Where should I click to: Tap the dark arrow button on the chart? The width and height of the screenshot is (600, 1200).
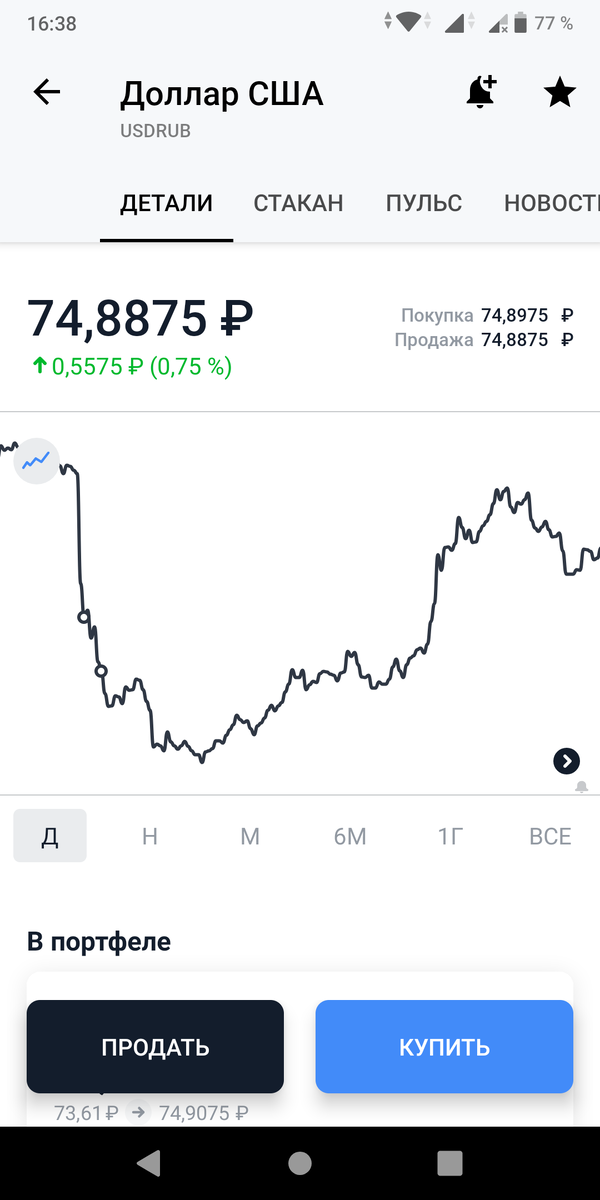566,761
